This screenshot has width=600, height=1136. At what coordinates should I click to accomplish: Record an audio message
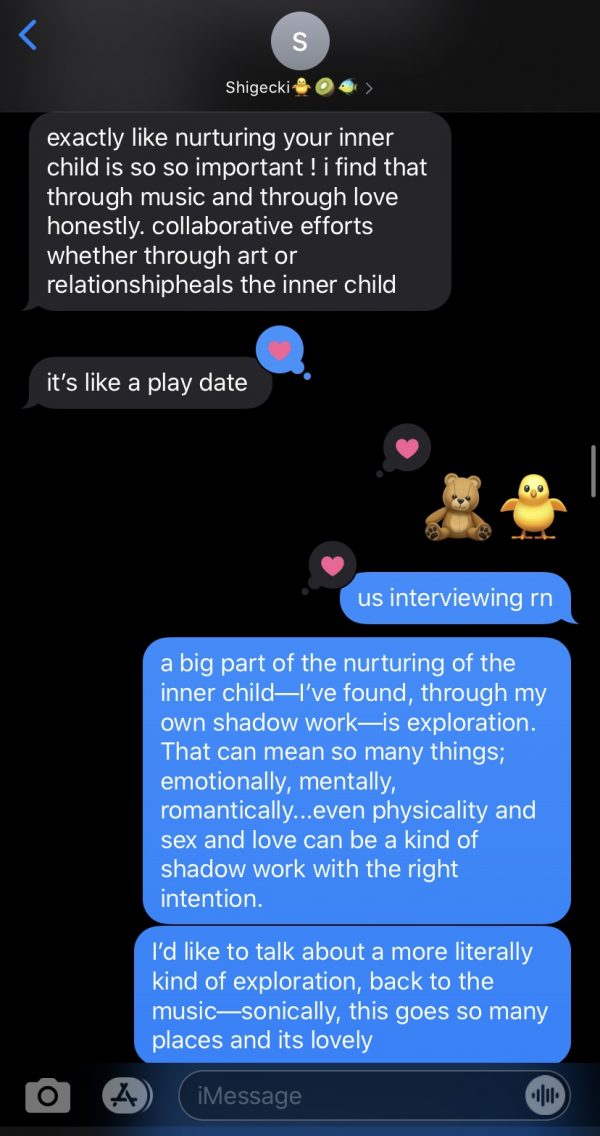[x=545, y=1096]
